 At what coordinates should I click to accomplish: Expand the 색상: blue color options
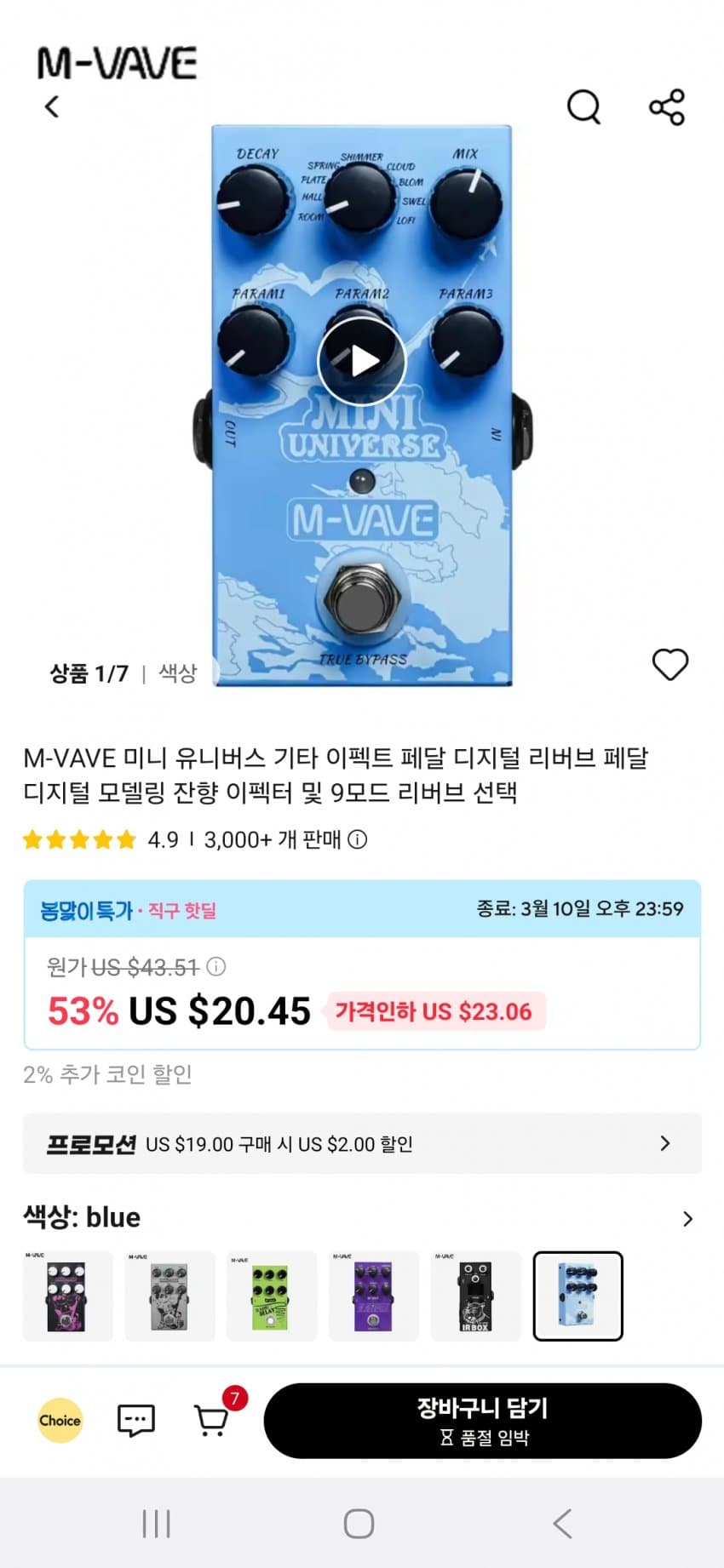click(x=687, y=1219)
